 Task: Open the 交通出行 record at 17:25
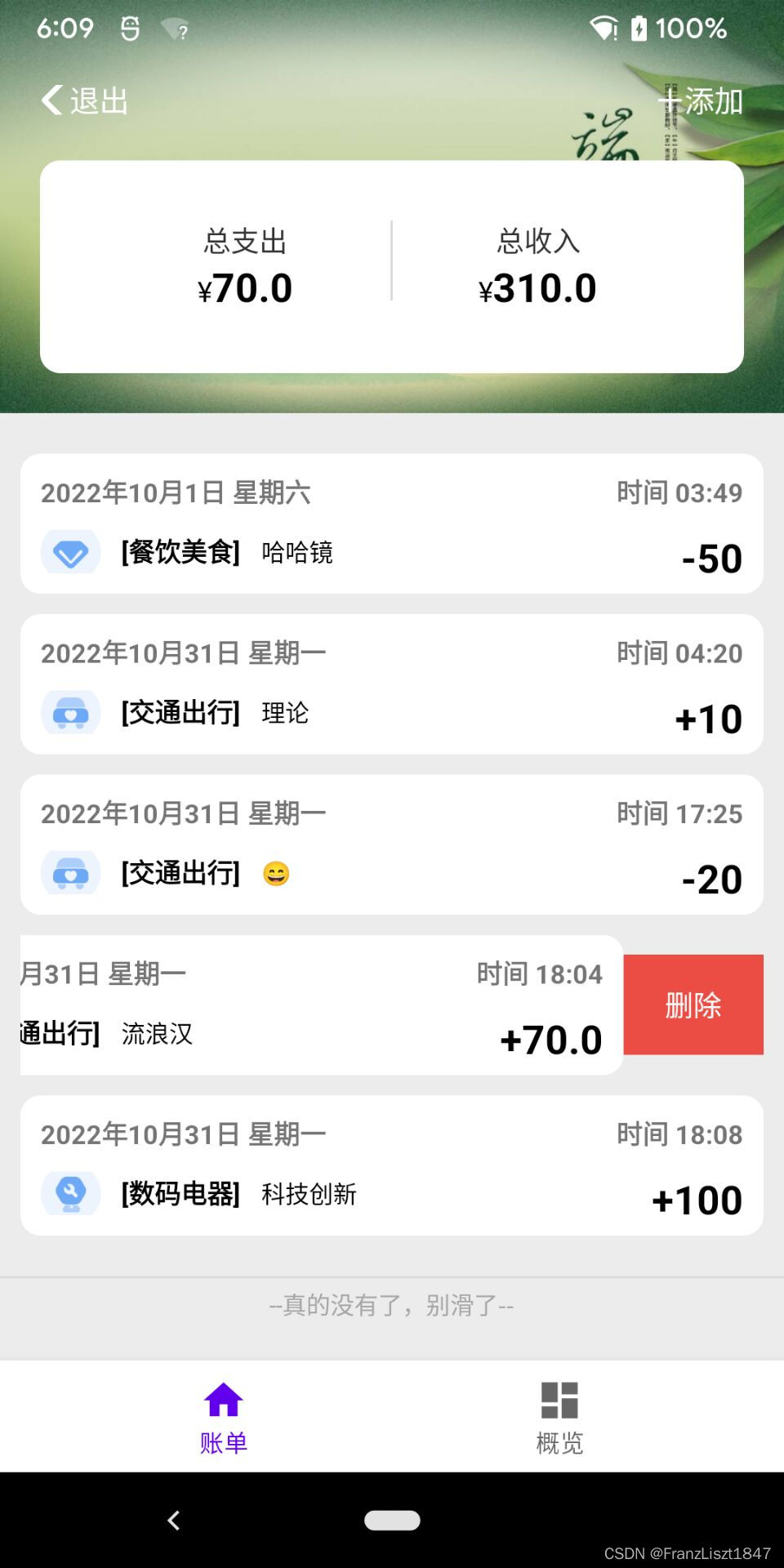(392, 844)
